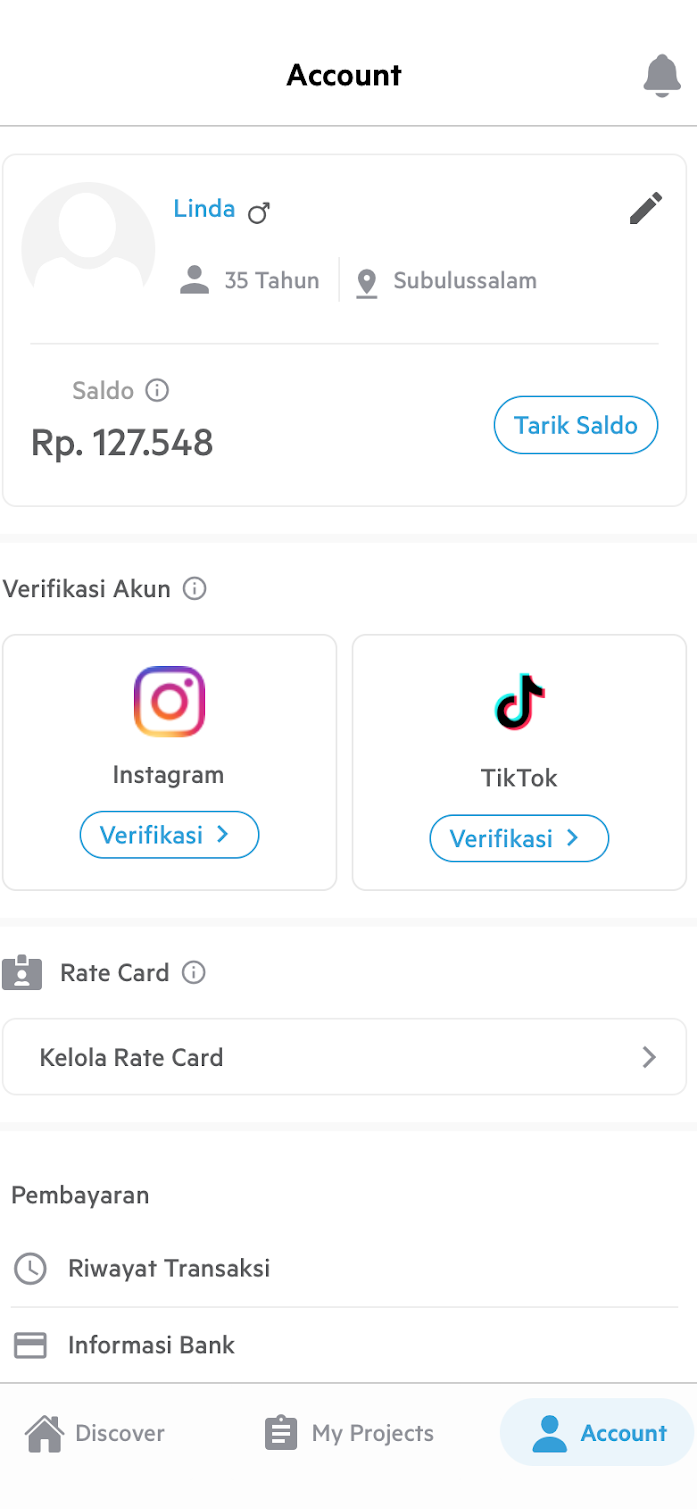Verify the Instagram account

click(x=169, y=835)
